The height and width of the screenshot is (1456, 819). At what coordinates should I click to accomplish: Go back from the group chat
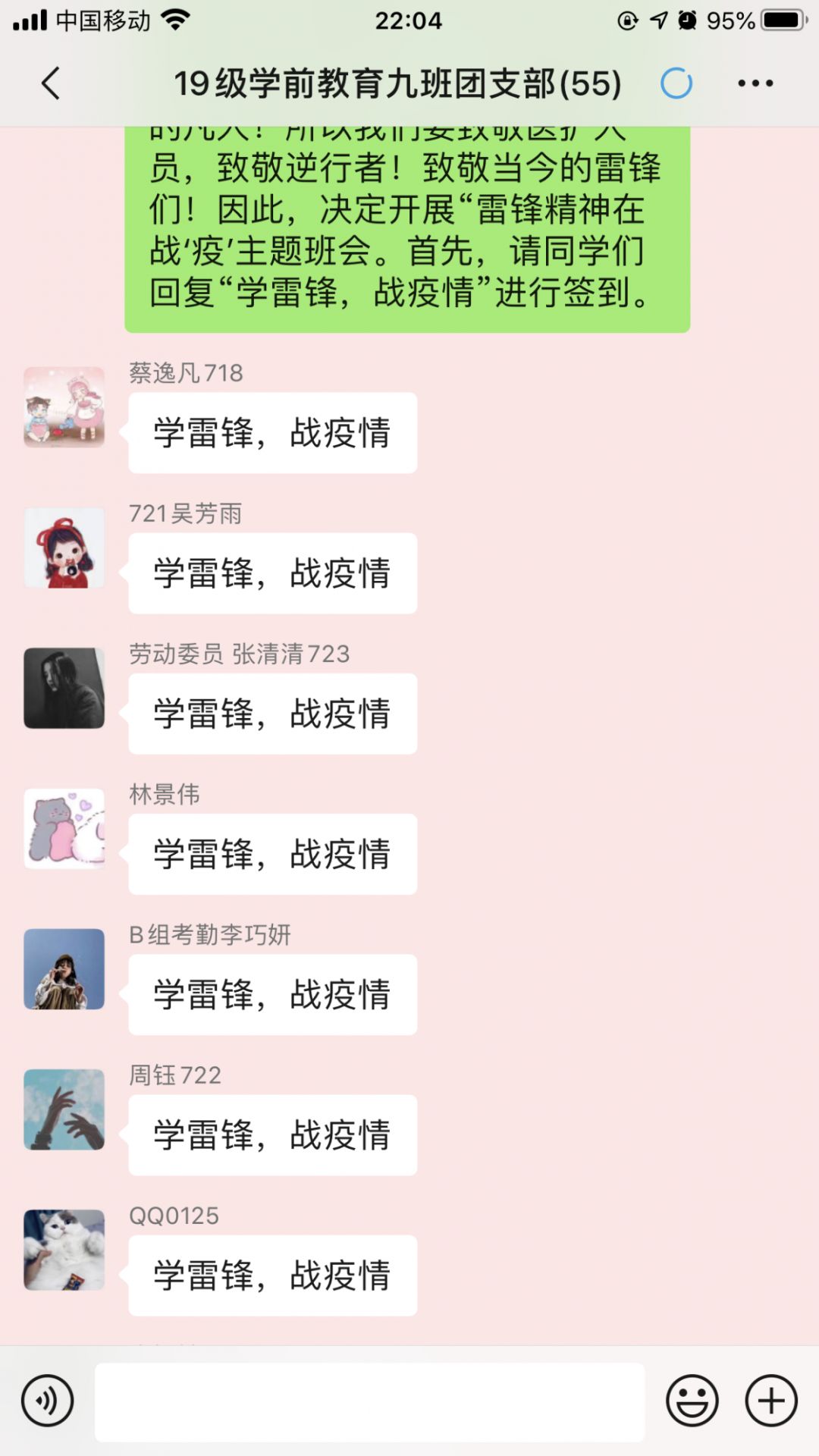(x=51, y=83)
